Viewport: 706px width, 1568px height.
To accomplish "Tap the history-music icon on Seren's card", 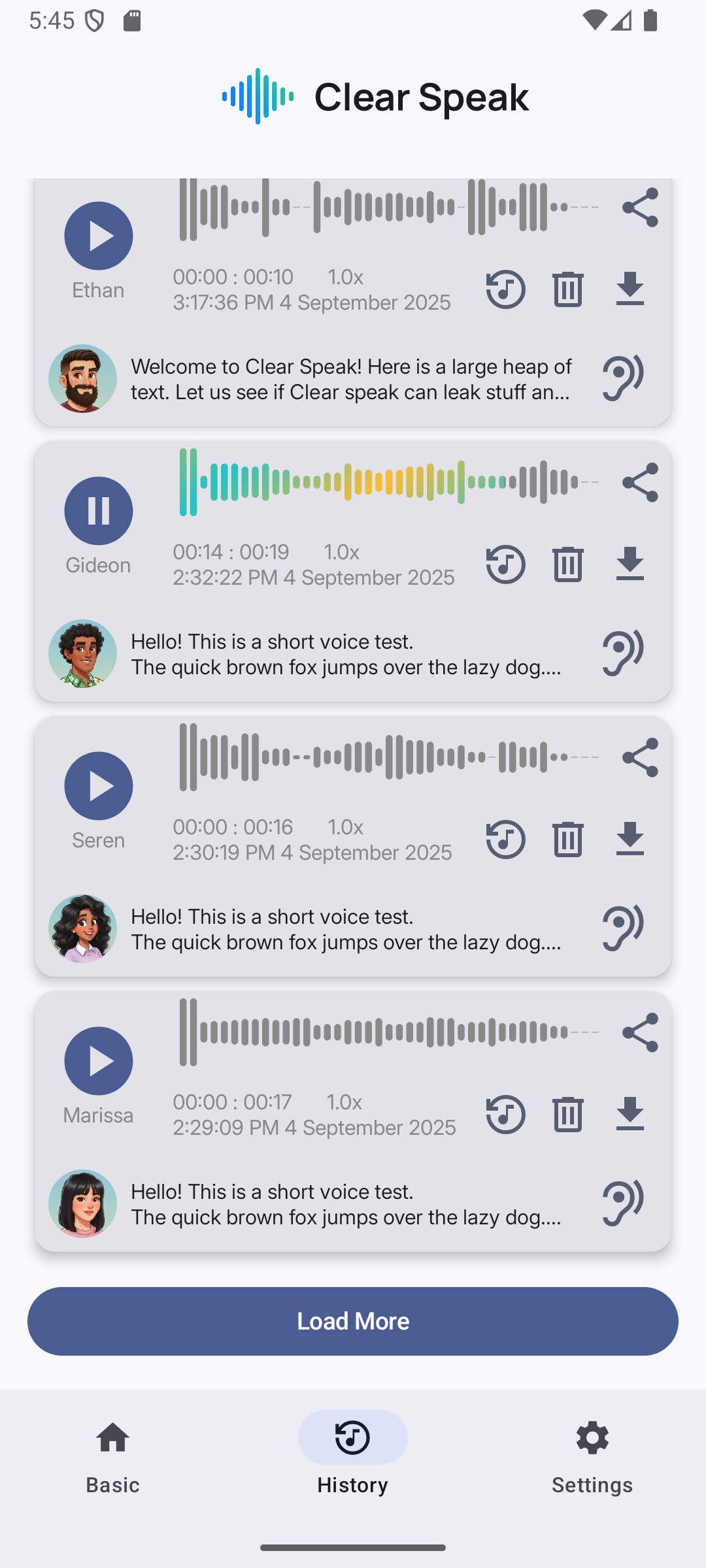I will point(505,839).
